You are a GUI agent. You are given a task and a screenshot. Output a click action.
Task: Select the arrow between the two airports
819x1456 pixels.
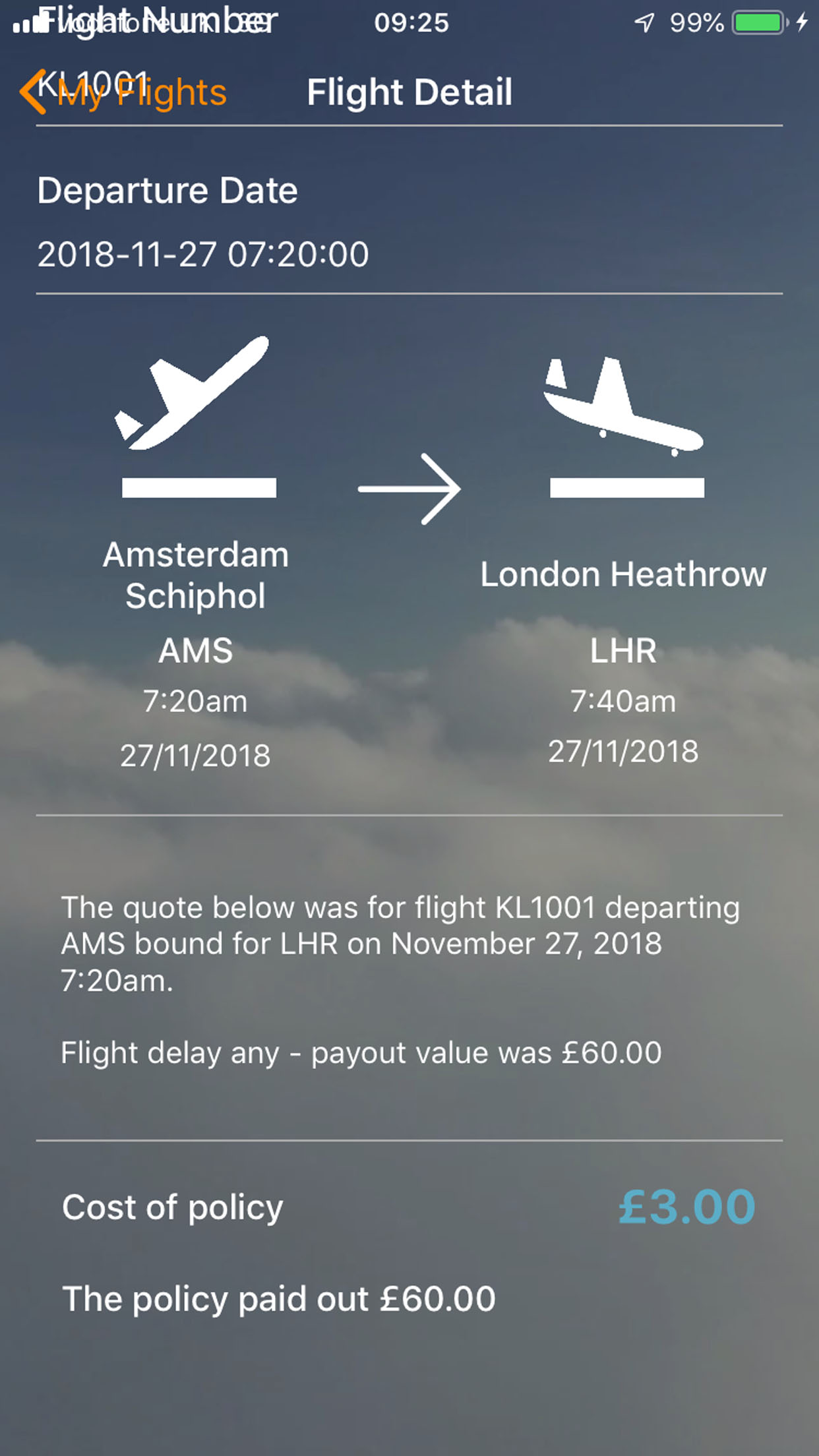(409, 488)
